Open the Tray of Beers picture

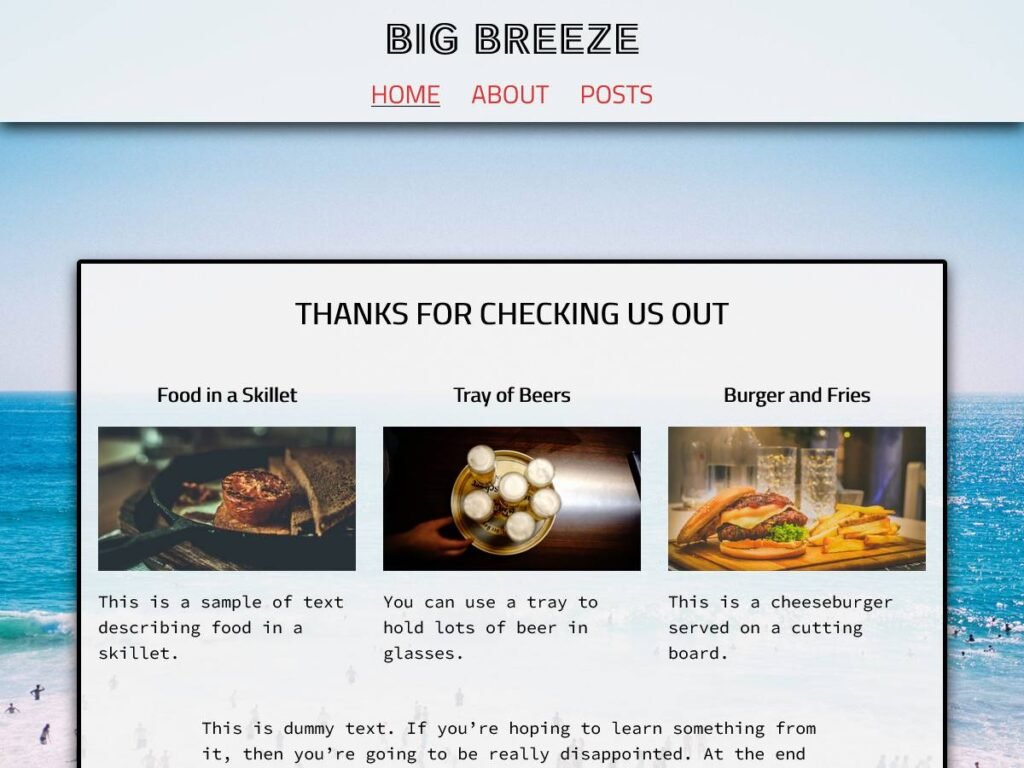coord(512,499)
